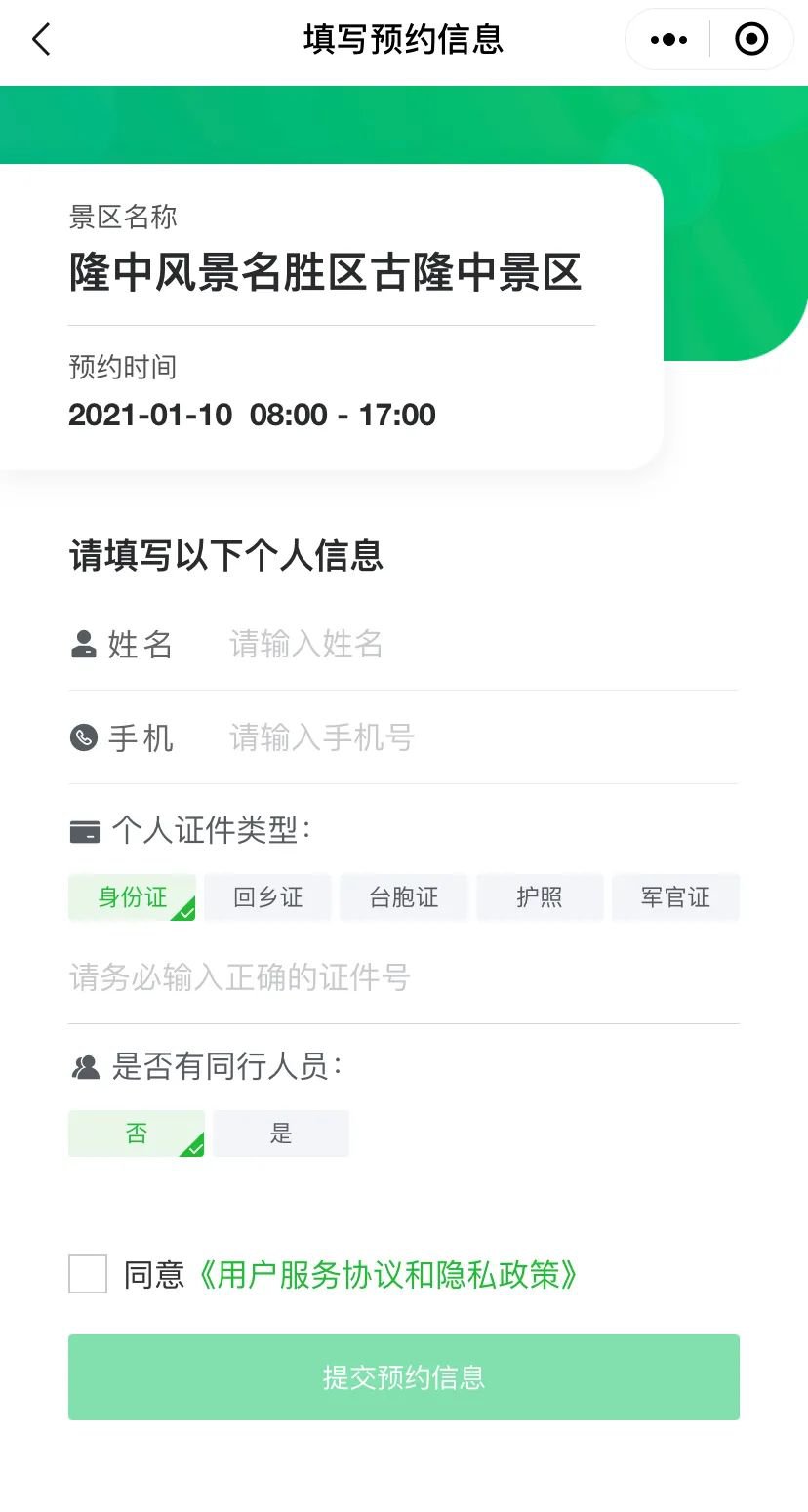The image size is (808, 1512).
Task: Select 护照 as the ID type
Action: (540, 897)
